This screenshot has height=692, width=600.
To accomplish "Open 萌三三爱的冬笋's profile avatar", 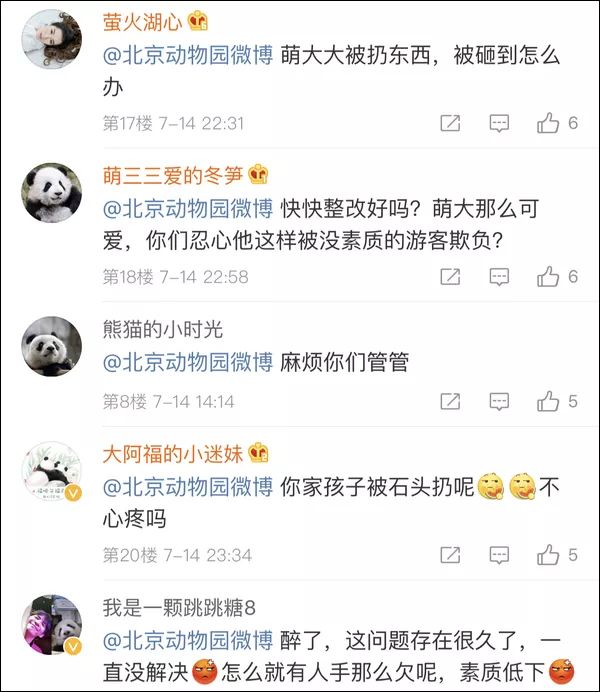I will 51,192.
